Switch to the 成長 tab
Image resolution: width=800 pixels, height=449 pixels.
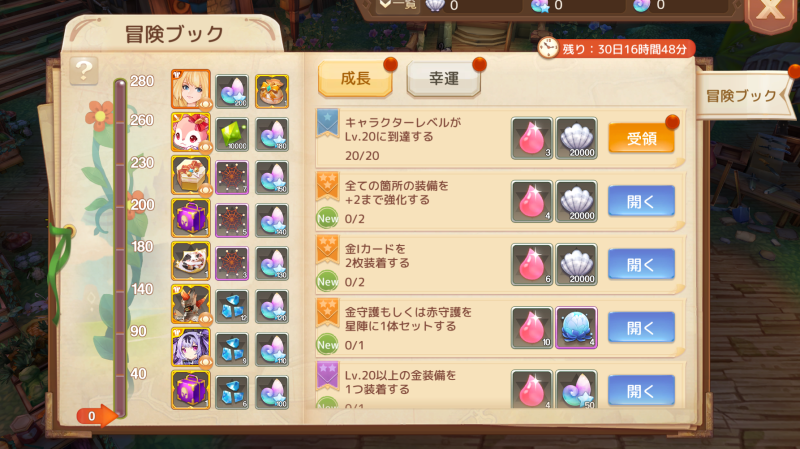click(x=354, y=78)
